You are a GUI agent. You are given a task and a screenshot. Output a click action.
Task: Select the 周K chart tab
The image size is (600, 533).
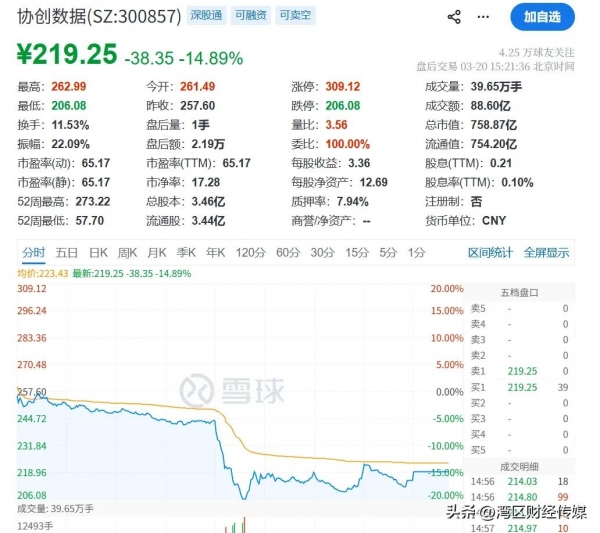[127, 253]
